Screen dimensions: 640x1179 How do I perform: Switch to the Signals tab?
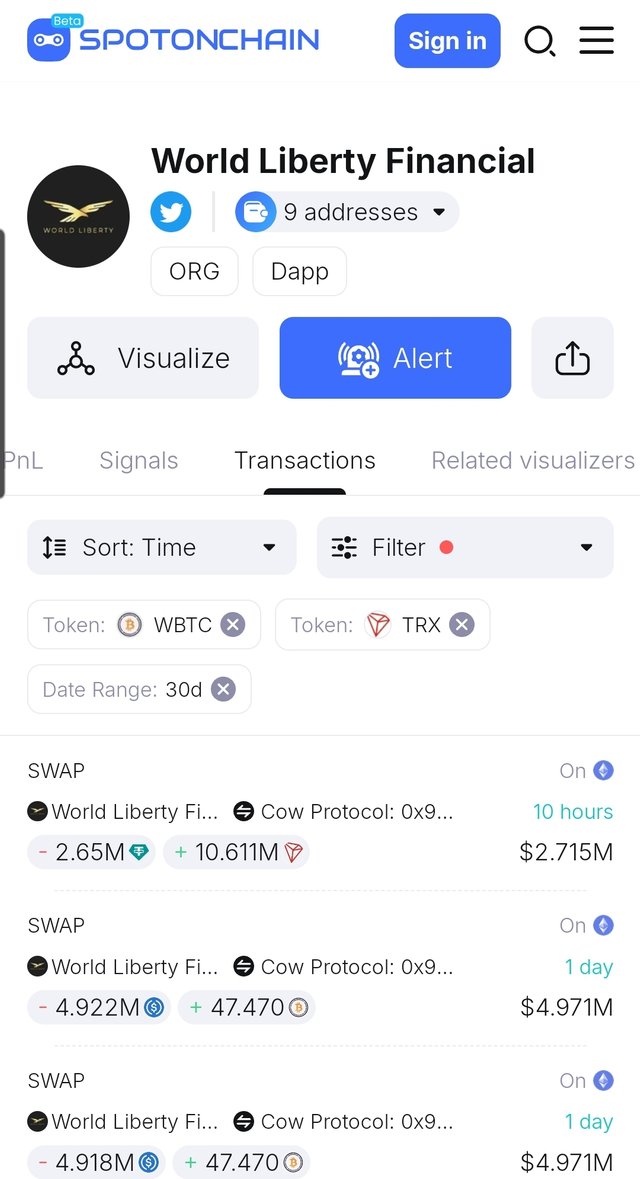[x=138, y=460]
